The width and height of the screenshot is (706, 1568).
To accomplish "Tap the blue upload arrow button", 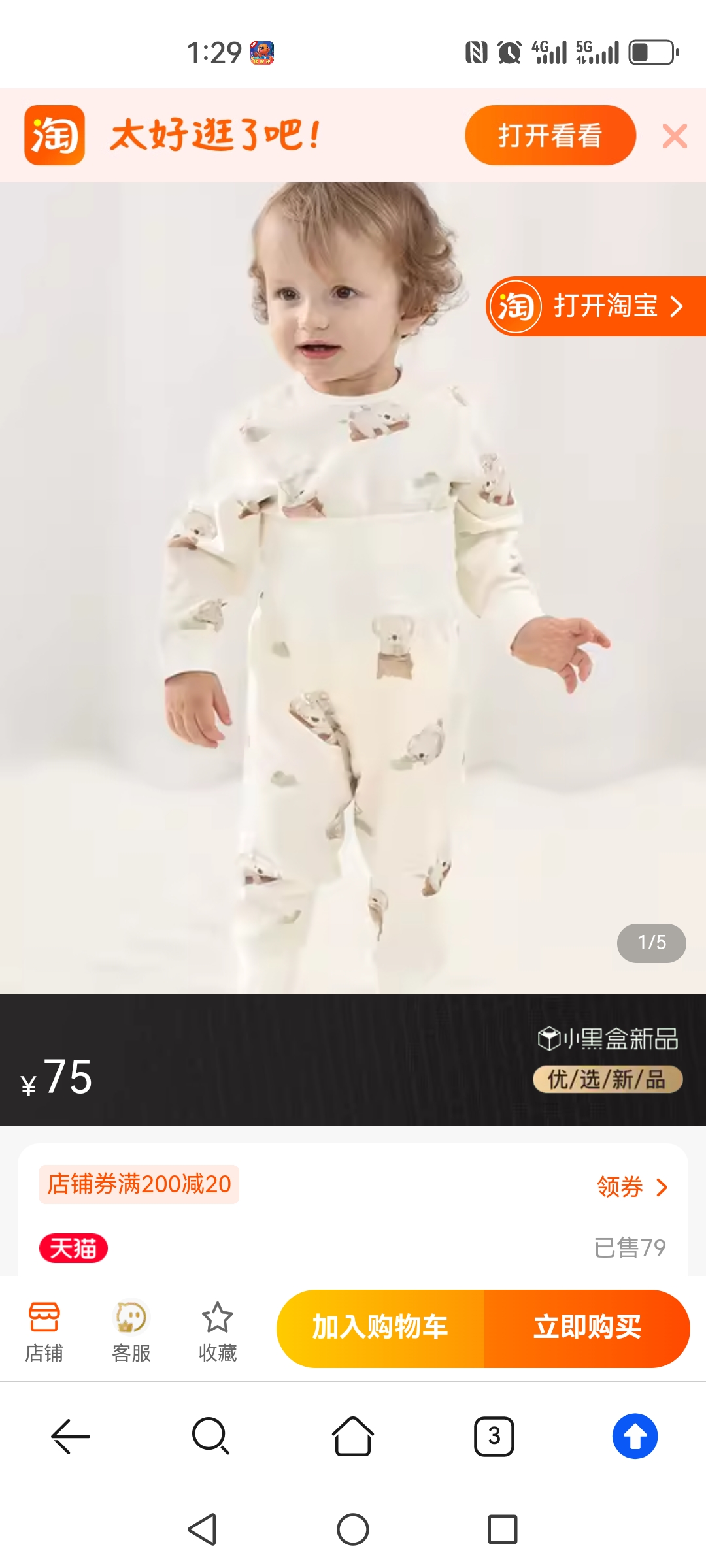I will 635,1436.
